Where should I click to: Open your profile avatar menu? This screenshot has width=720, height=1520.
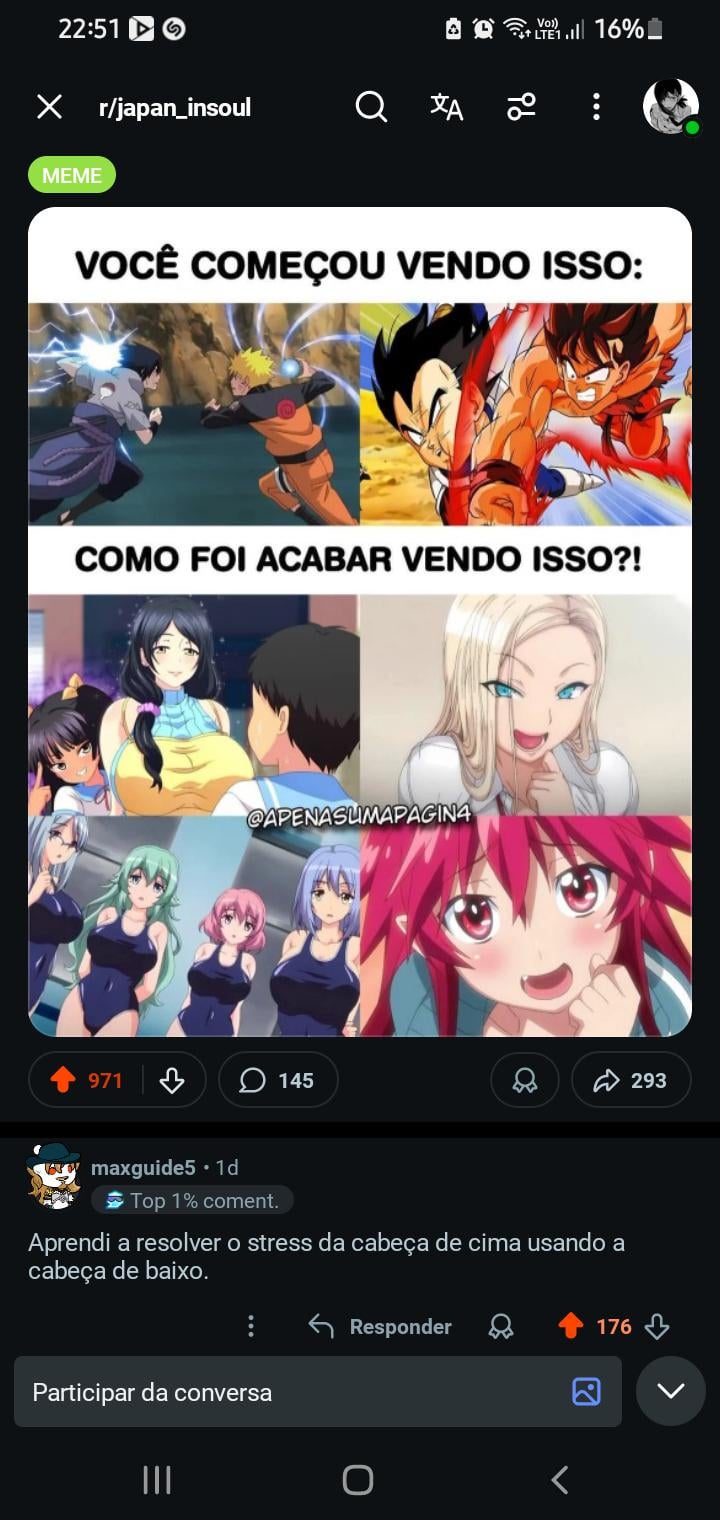(670, 106)
